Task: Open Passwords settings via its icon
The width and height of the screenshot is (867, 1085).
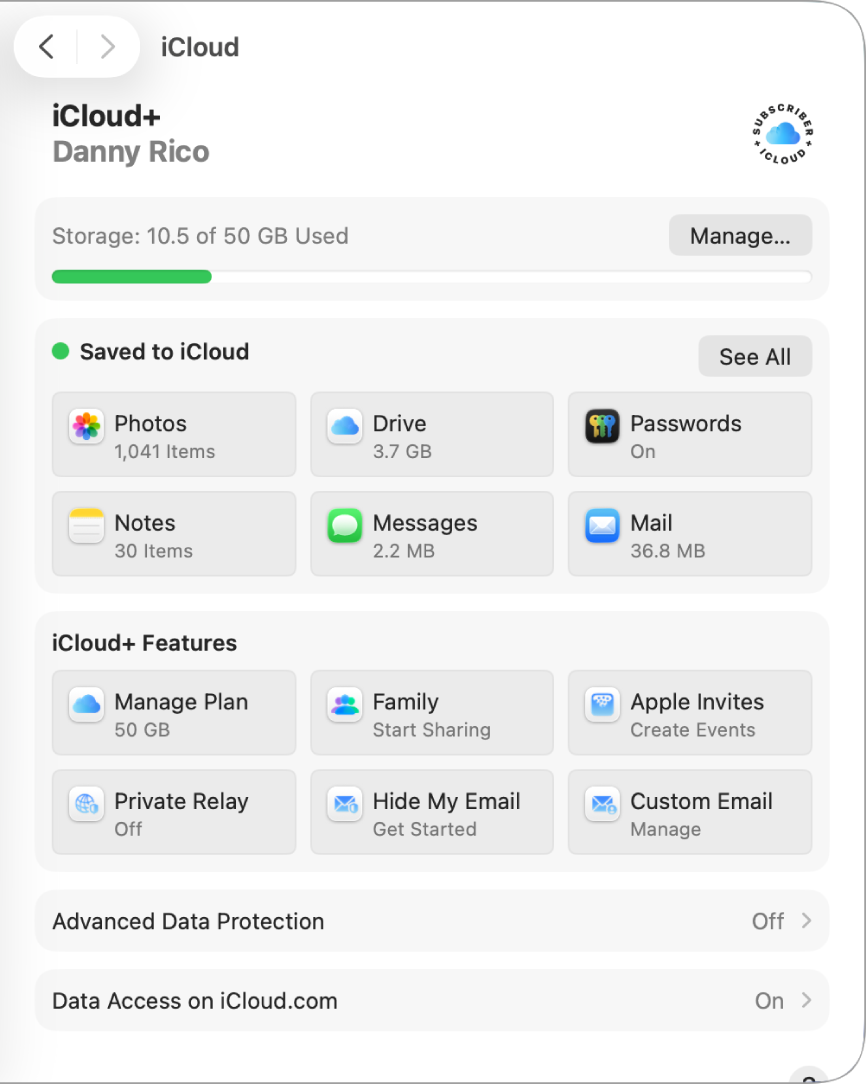Action: (x=602, y=425)
